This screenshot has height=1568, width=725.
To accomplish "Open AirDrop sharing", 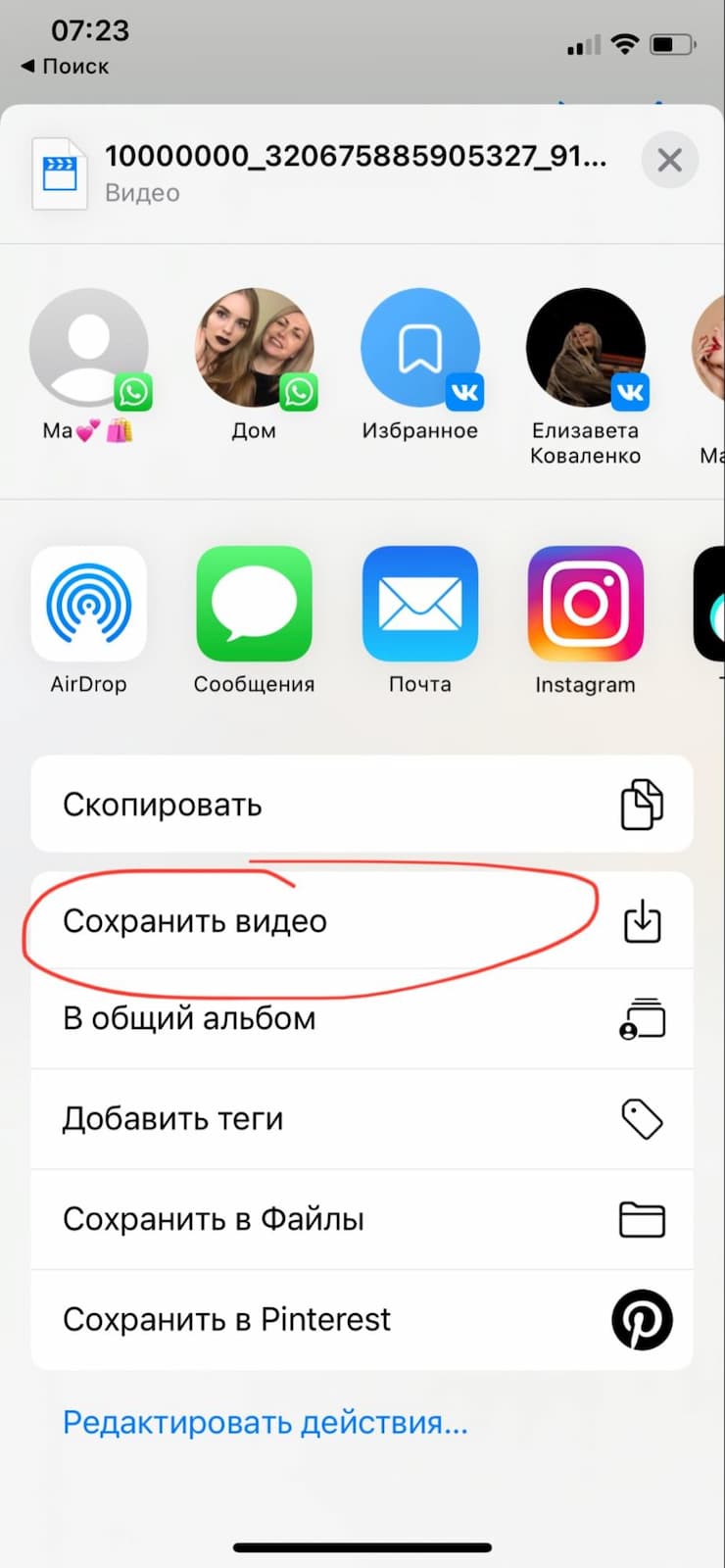I will (x=89, y=604).
